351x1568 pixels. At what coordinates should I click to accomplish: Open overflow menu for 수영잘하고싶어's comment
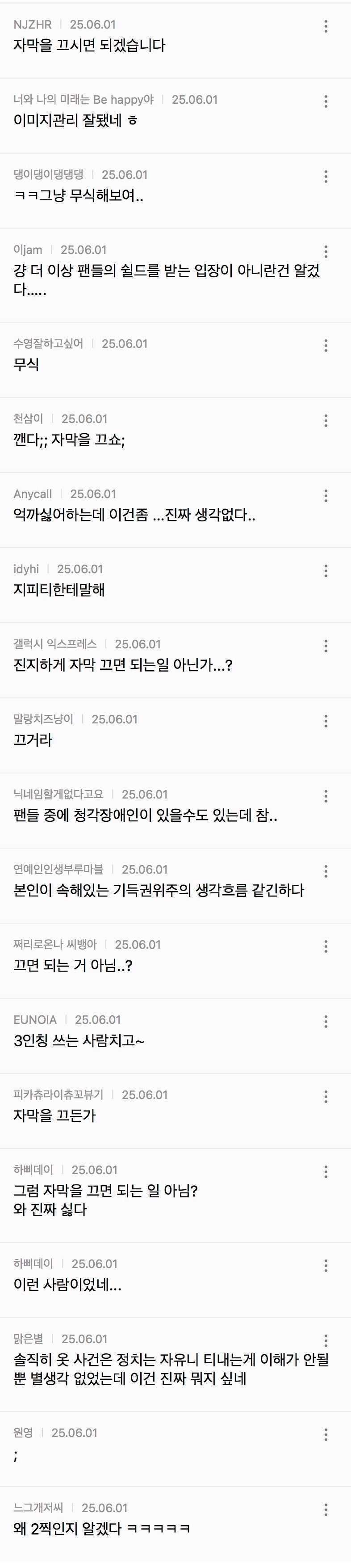point(326,345)
